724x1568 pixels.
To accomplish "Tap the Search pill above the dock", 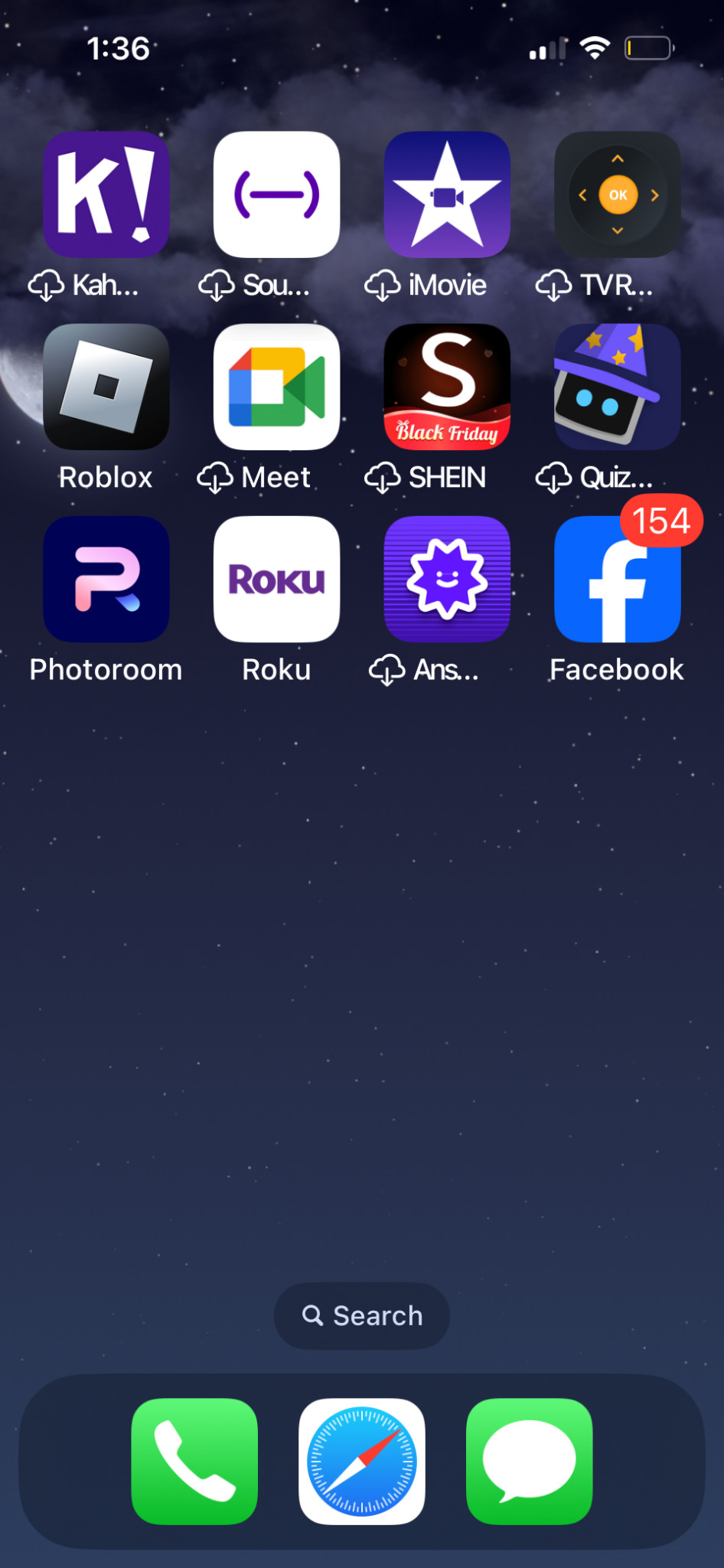I will coord(362,1315).
